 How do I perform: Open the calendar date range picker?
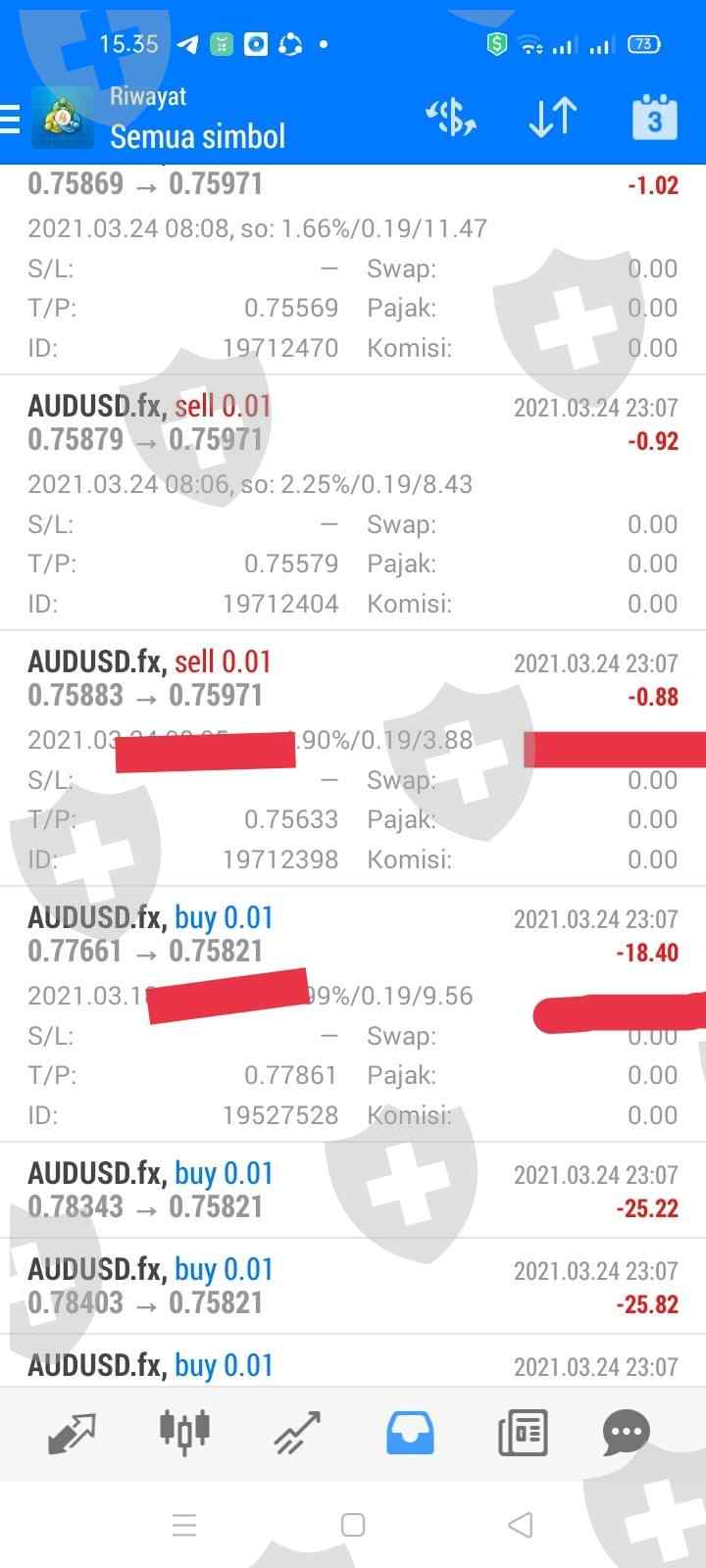654,119
